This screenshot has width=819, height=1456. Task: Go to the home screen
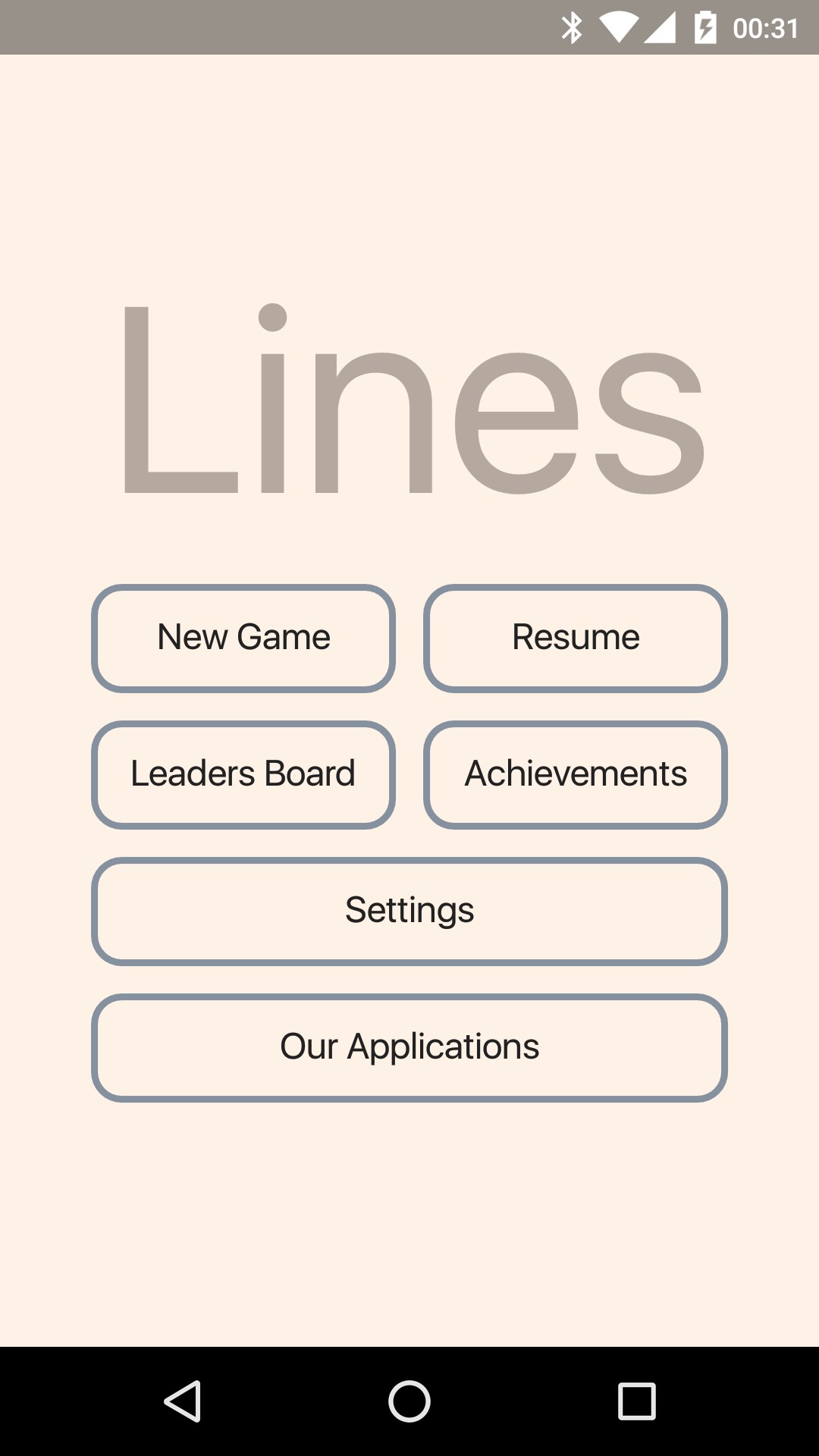pyautogui.click(x=409, y=1401)
